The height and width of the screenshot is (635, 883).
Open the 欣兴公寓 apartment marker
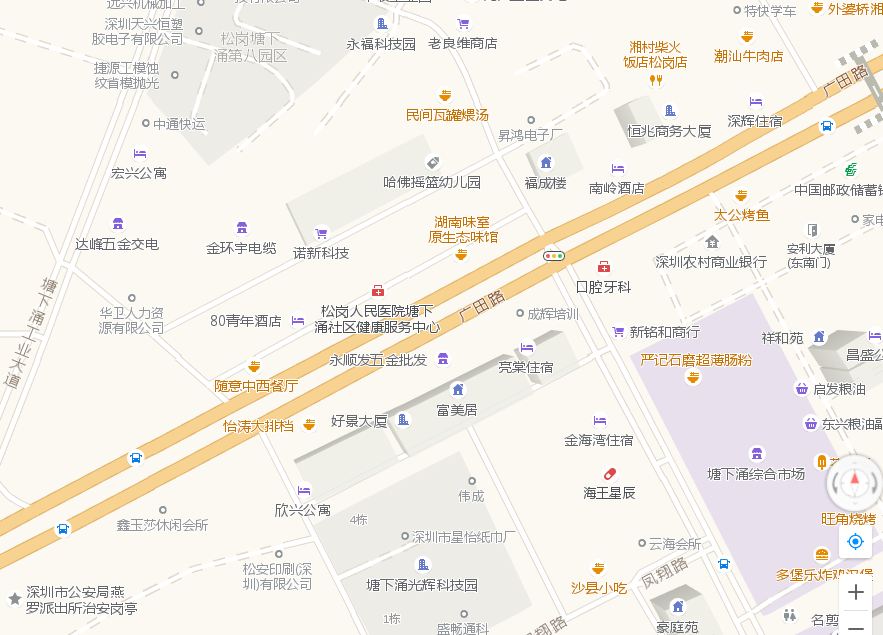click(304, 491)
